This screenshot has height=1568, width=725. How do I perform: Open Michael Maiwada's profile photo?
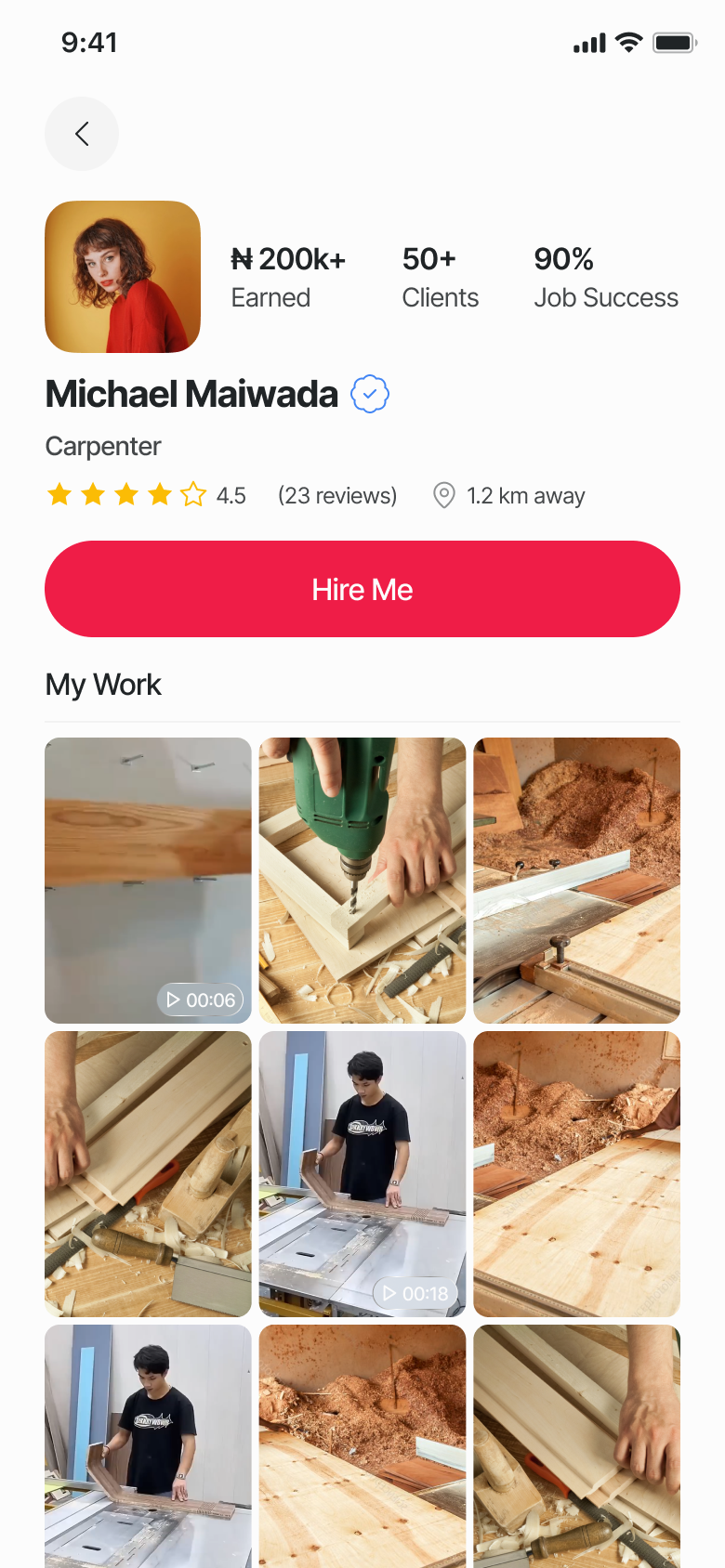point(123,277)
